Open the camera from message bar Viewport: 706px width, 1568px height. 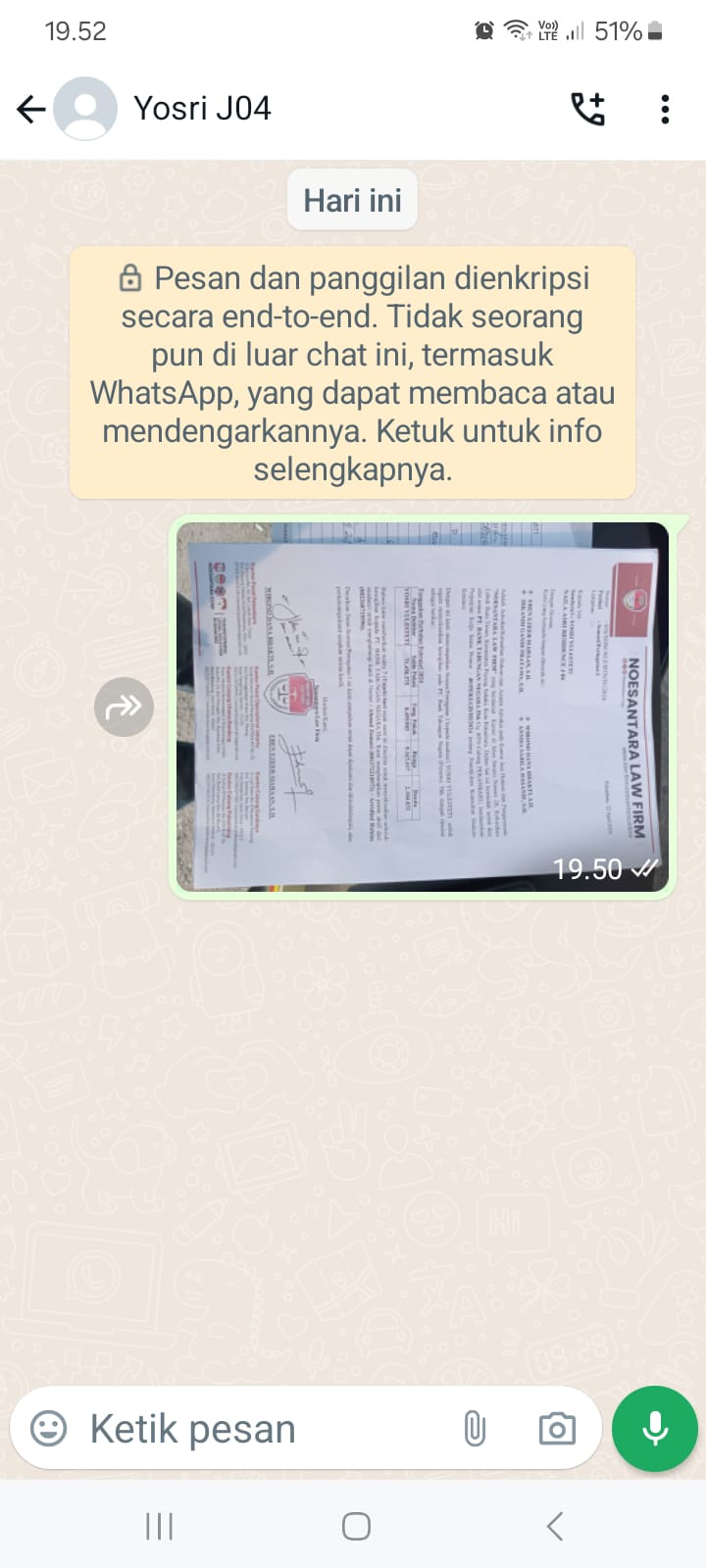click(557, 1429)
